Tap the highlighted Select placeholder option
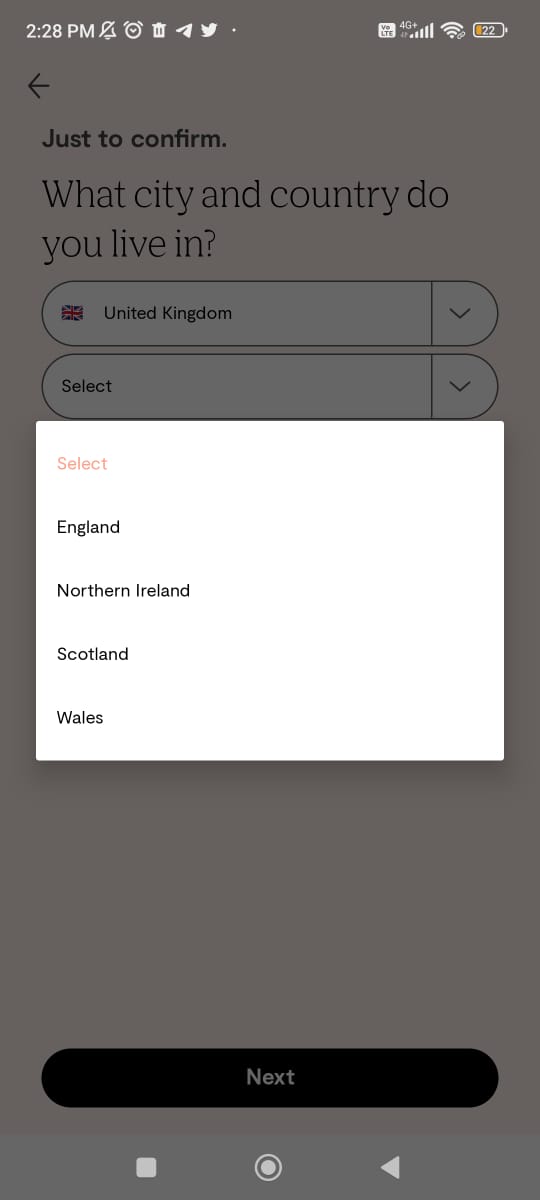 click(270, 463)
